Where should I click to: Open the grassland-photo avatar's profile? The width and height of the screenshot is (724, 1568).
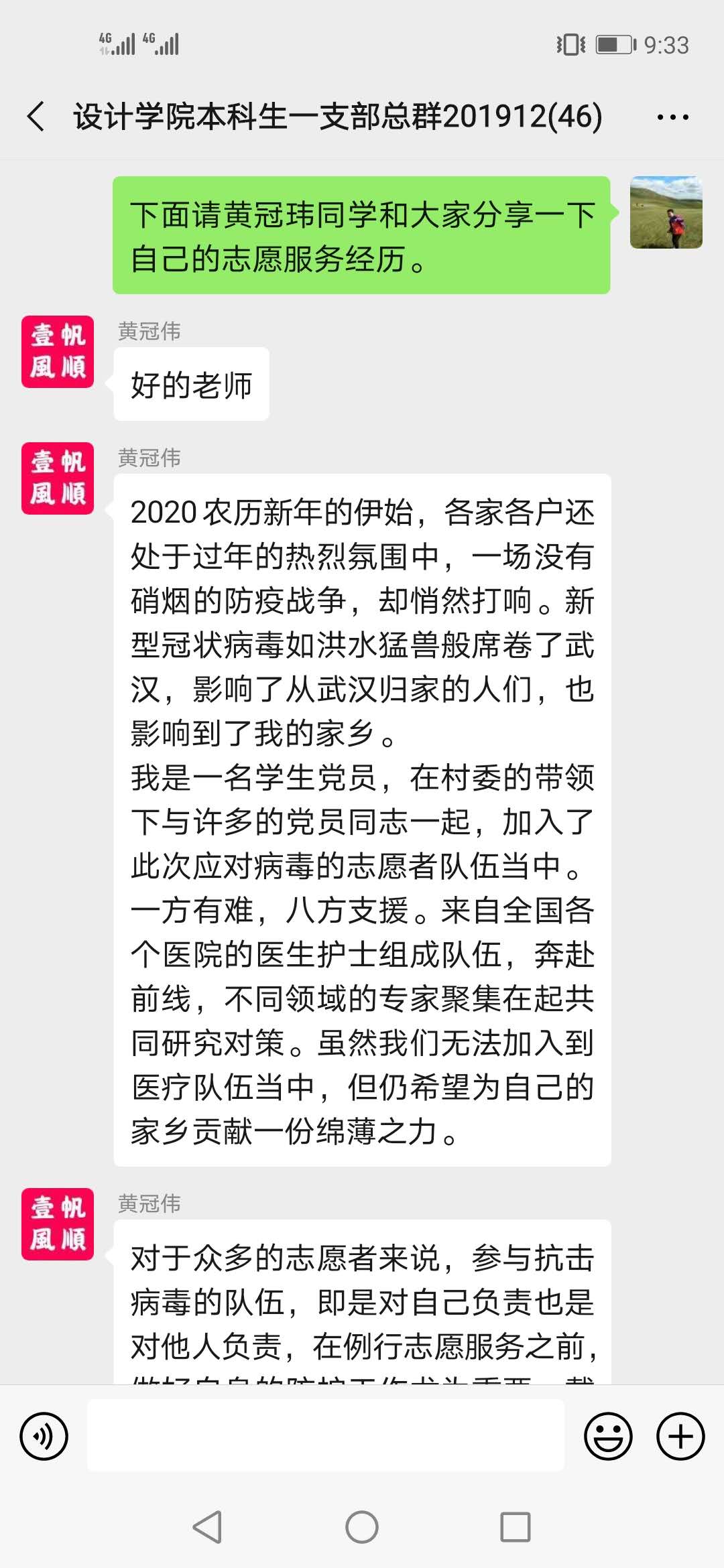pyautogui.click(x=666, y=212)
